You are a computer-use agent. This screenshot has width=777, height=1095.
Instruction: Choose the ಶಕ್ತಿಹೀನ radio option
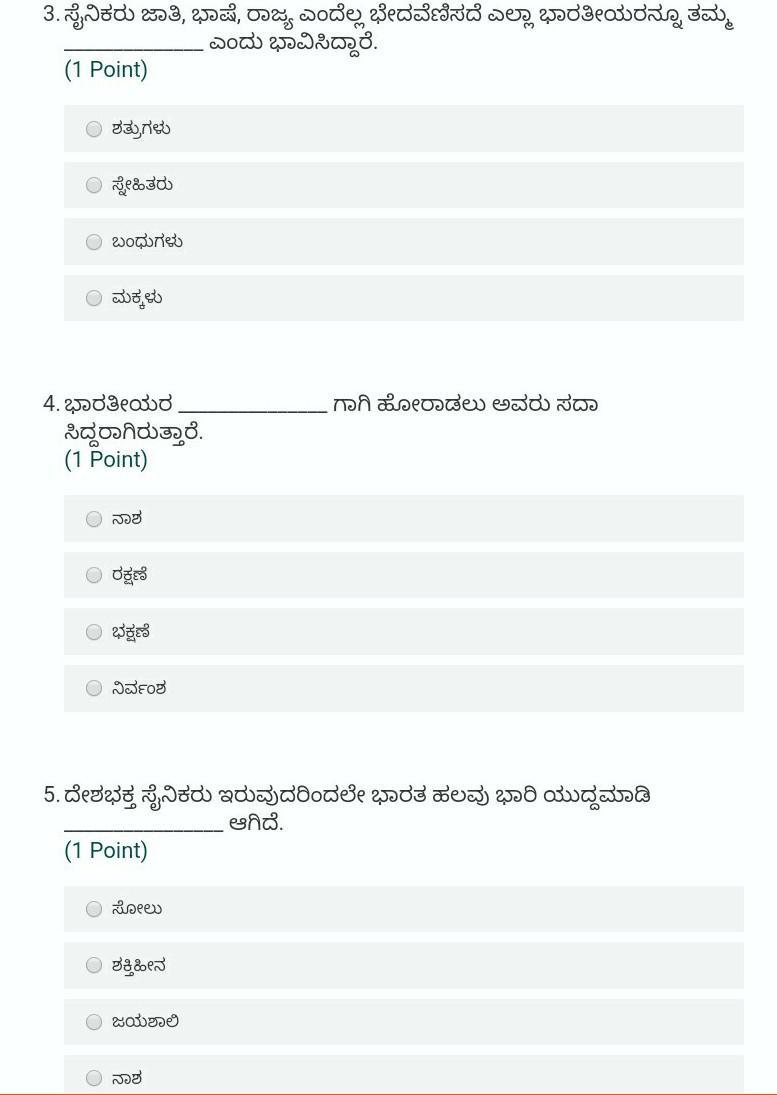pyautogui.click(x=94, y=965)
